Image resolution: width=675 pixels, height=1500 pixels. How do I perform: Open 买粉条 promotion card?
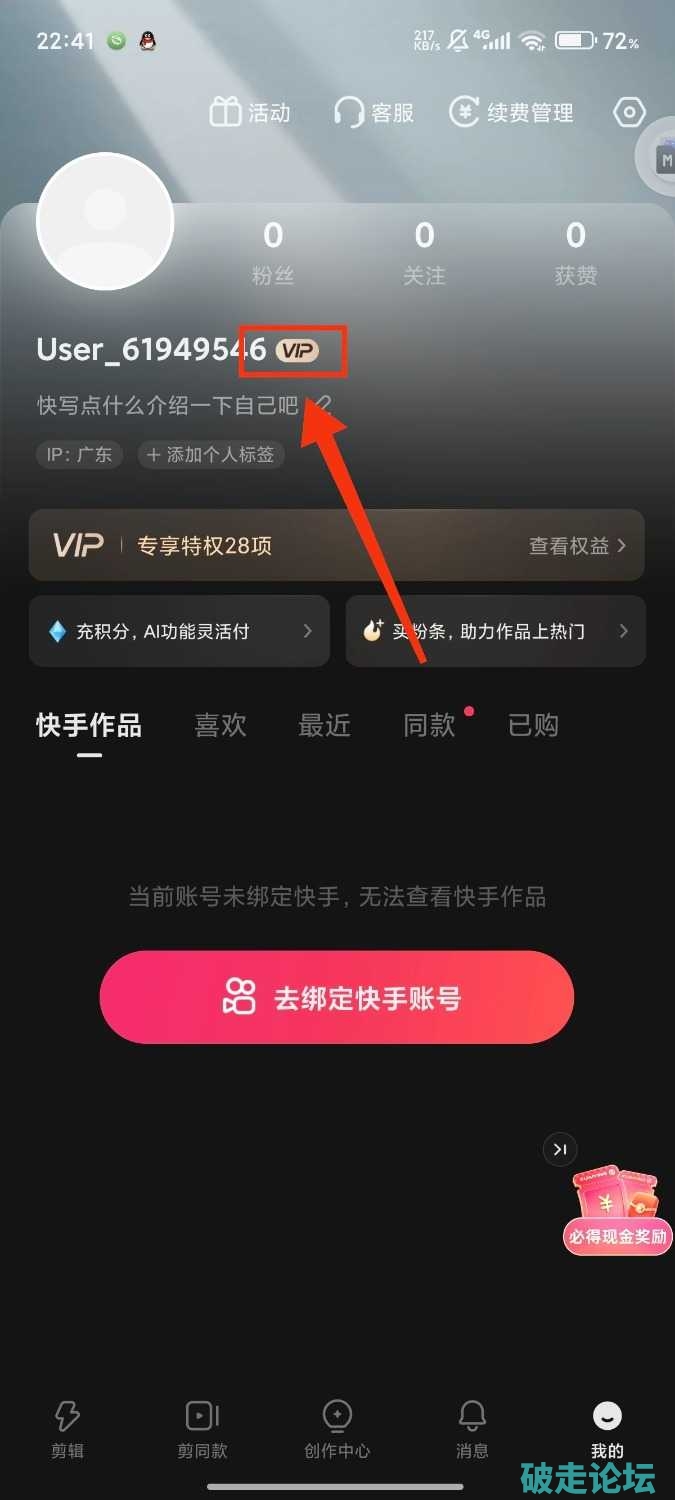(495, 631)
